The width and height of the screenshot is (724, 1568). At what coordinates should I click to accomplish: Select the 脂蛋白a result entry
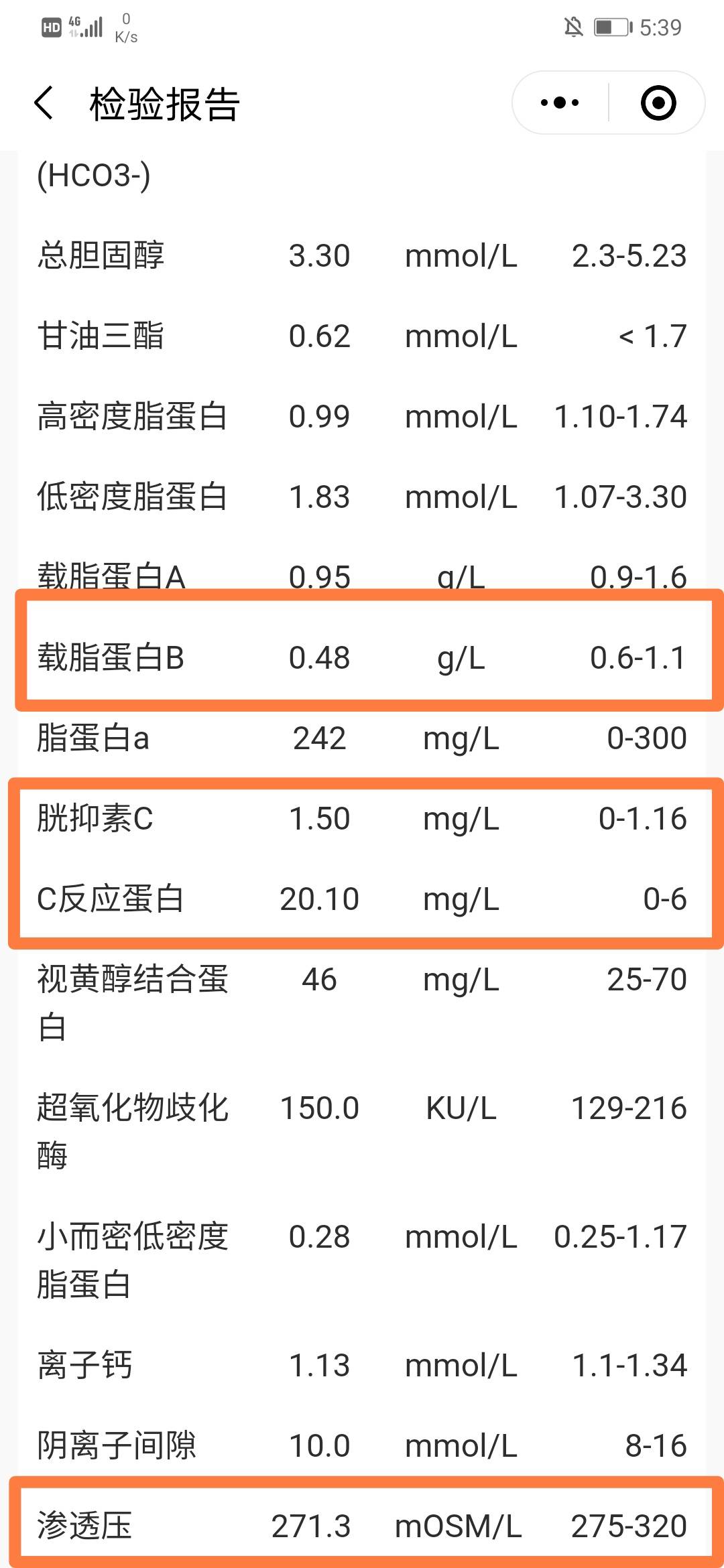362,738
